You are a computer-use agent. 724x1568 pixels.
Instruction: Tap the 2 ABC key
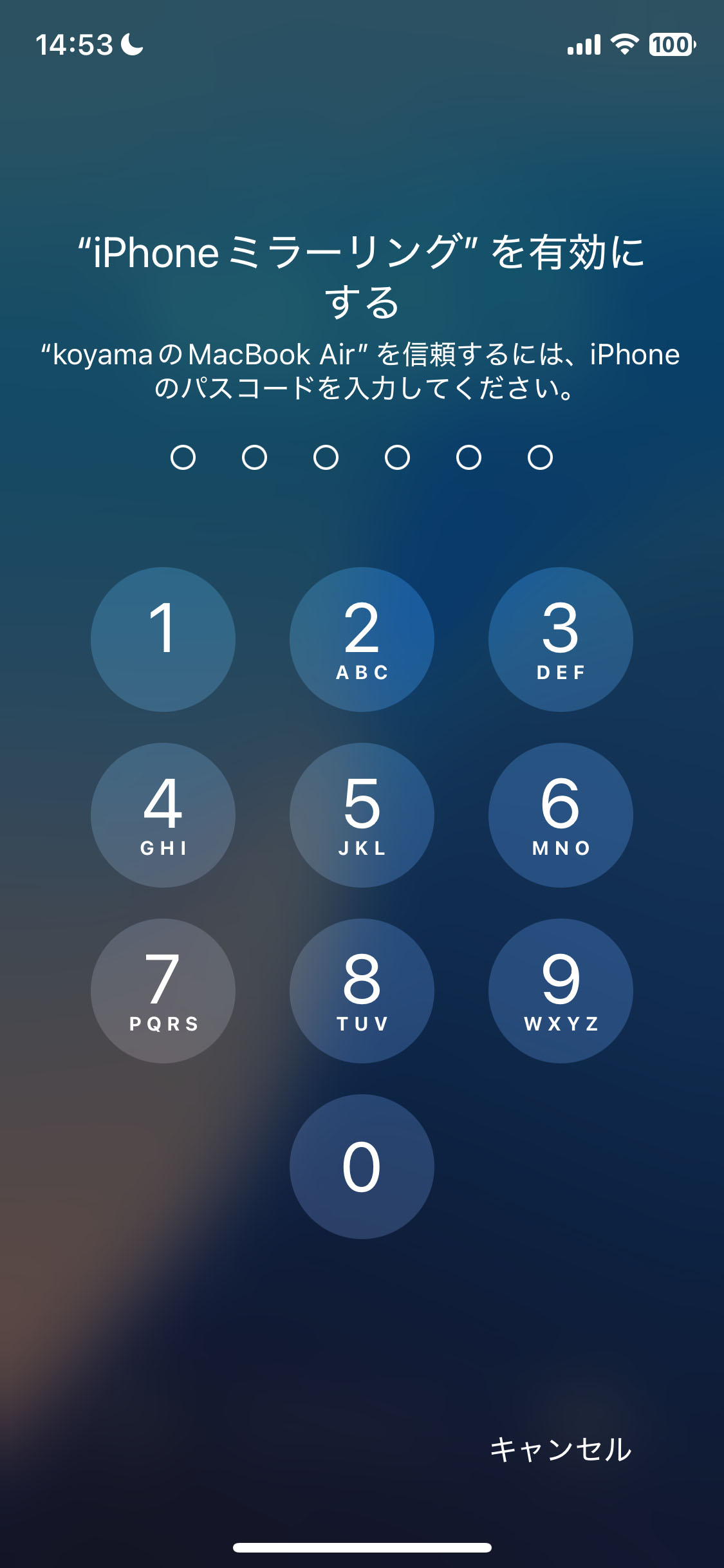click(x=362, y=639)
